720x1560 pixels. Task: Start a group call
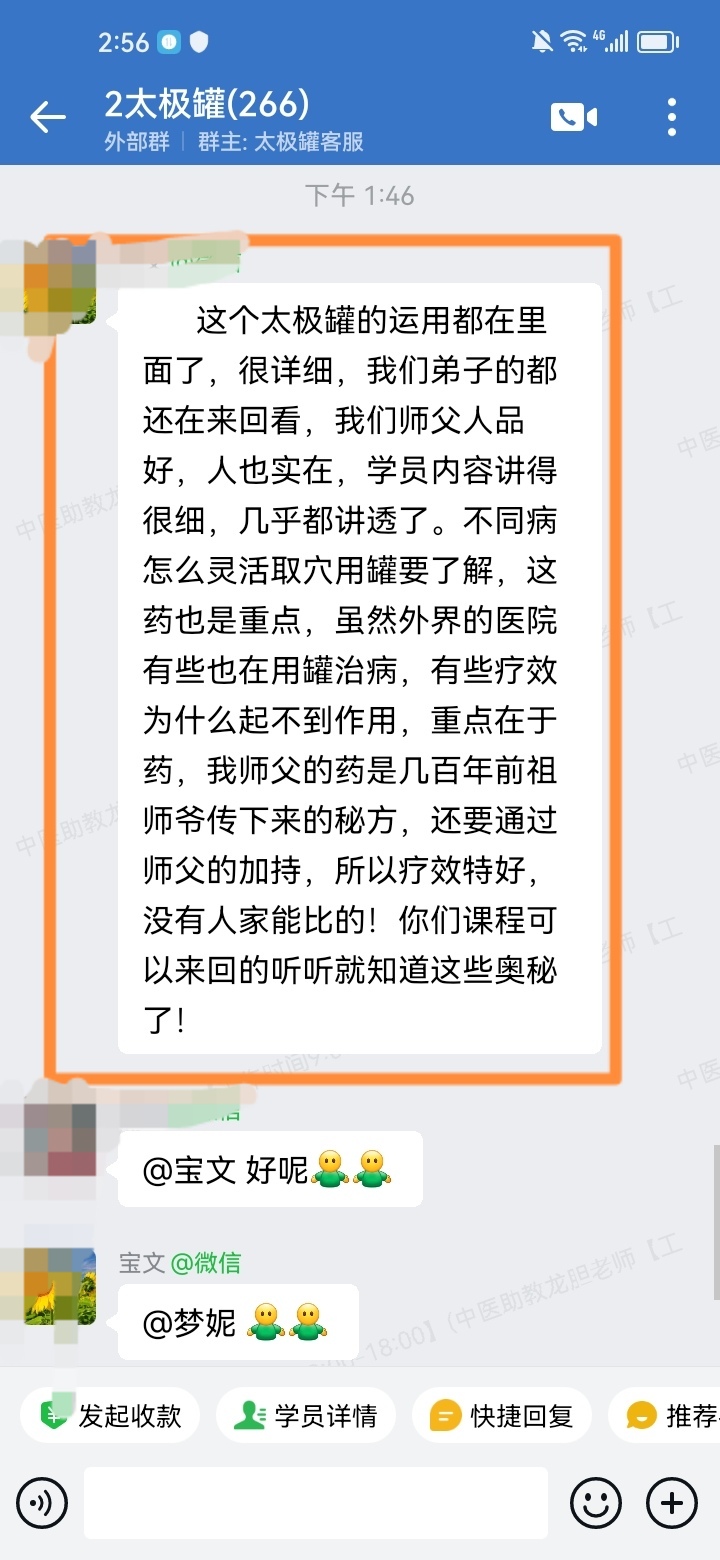coord(573,117)
